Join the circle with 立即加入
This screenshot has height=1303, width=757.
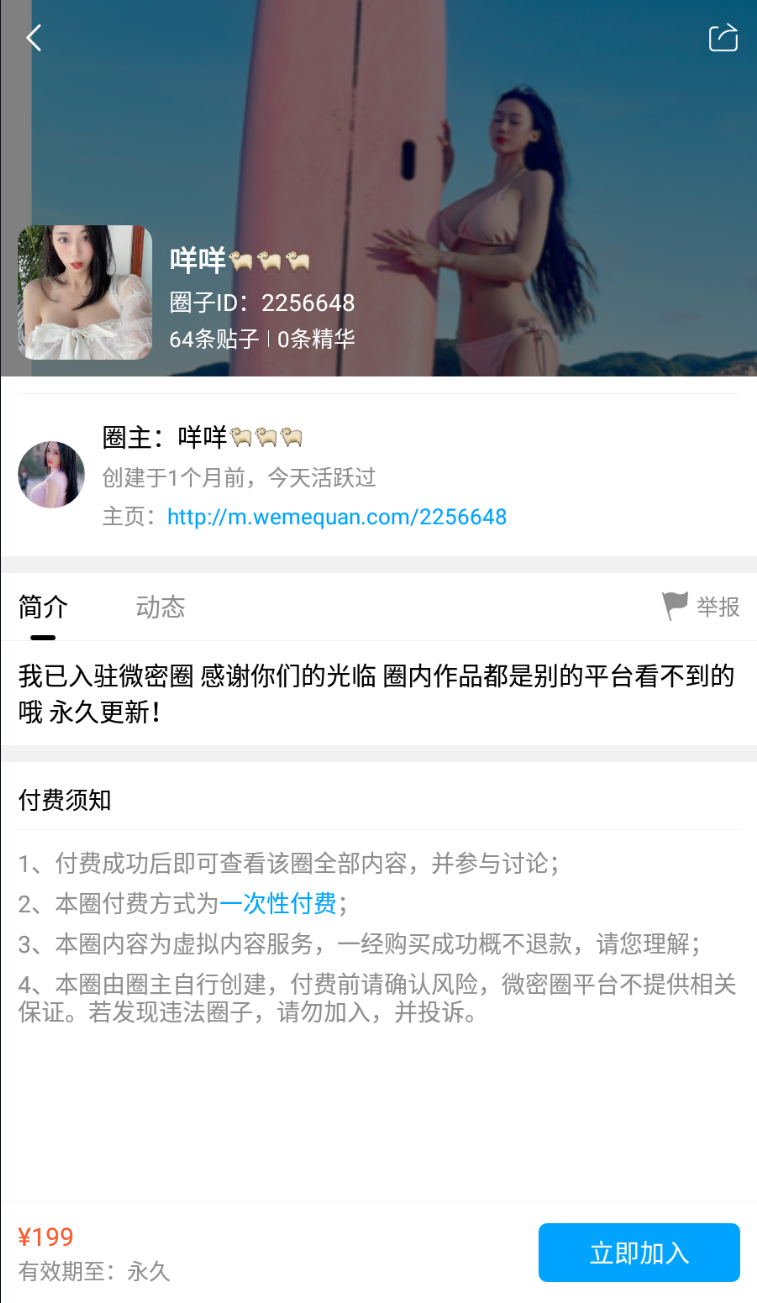tap(639, 1252)
